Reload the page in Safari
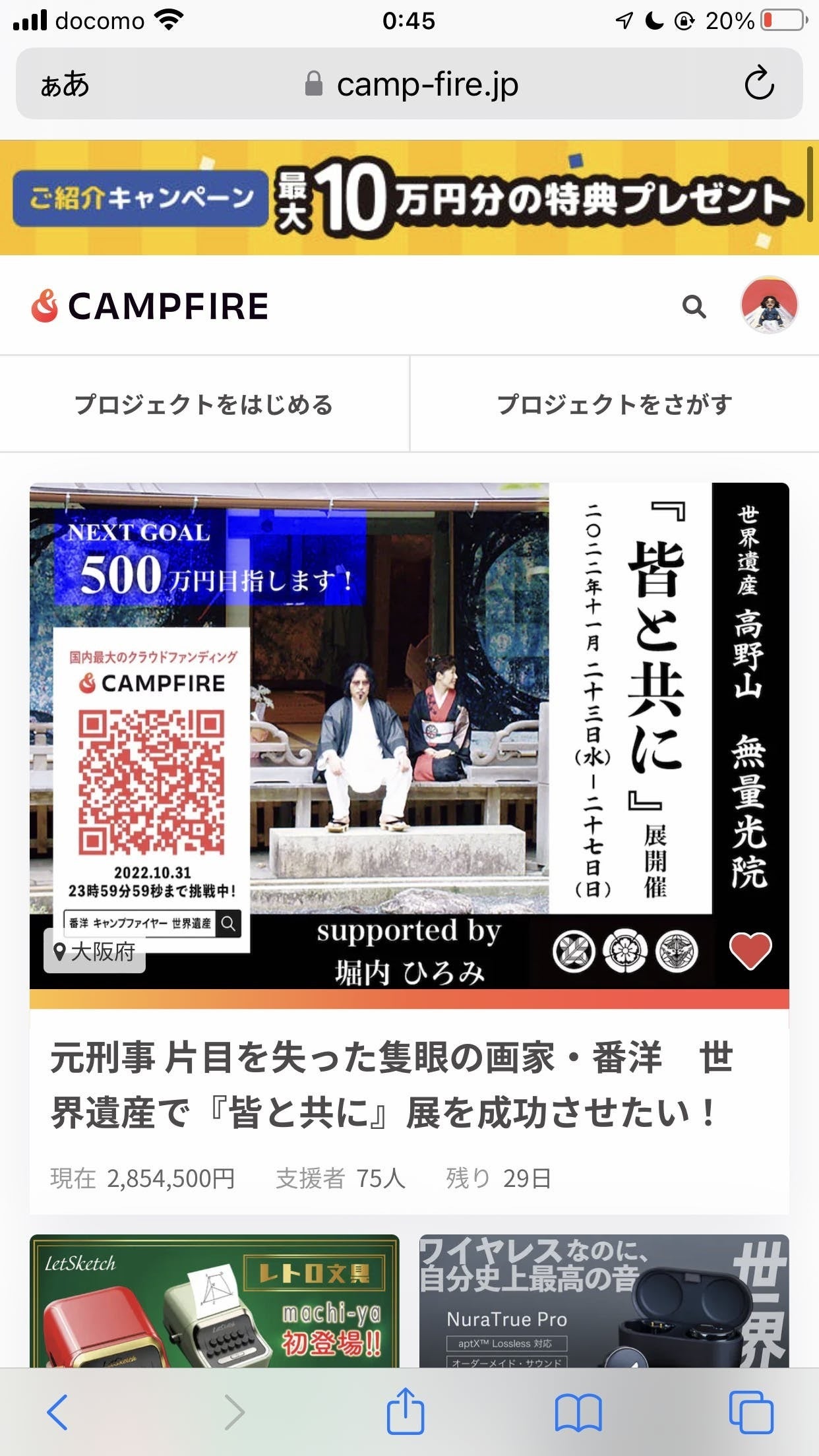 coord(758,84)
